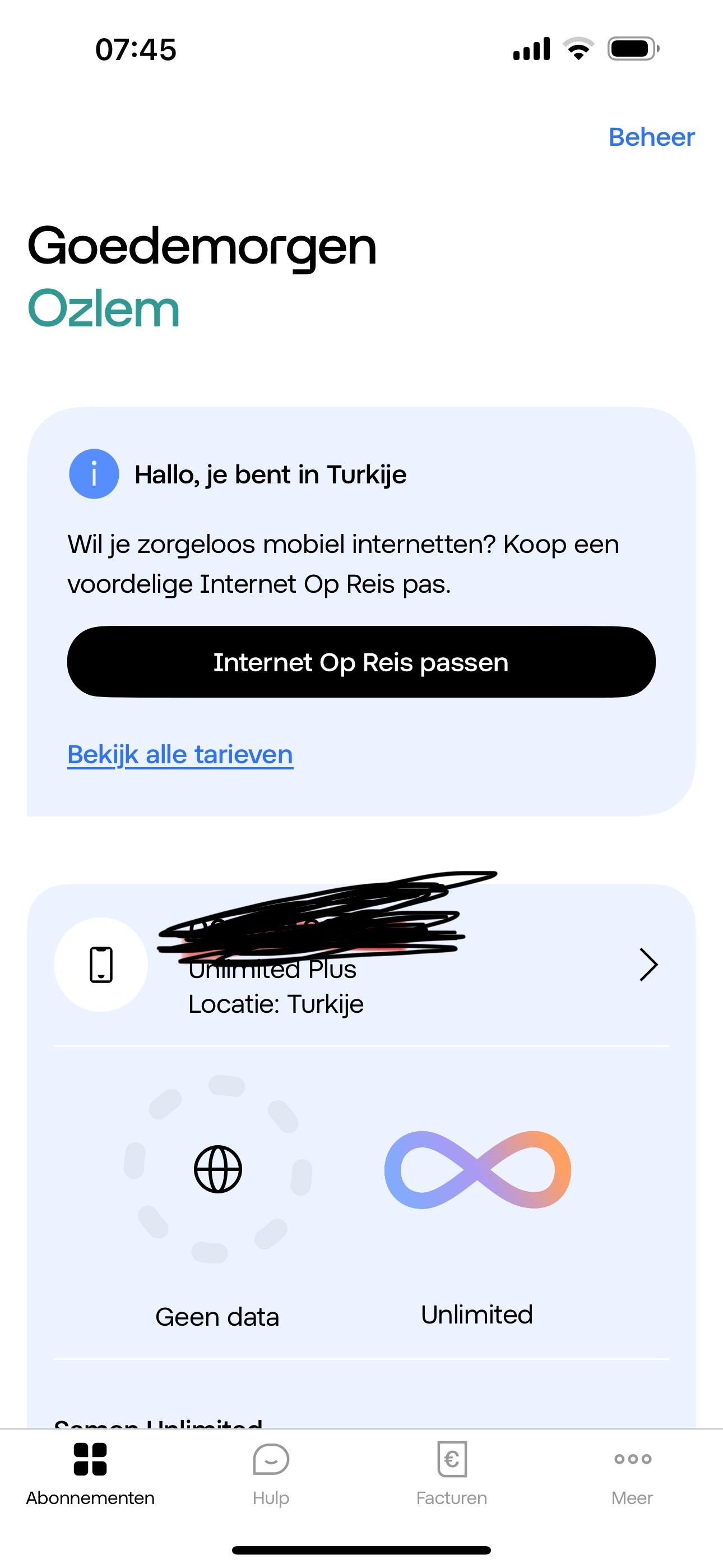This screenshot has width=723, height=1568.
Task: Open the Bekijk alle tarieven link
Action: [180, 755]
